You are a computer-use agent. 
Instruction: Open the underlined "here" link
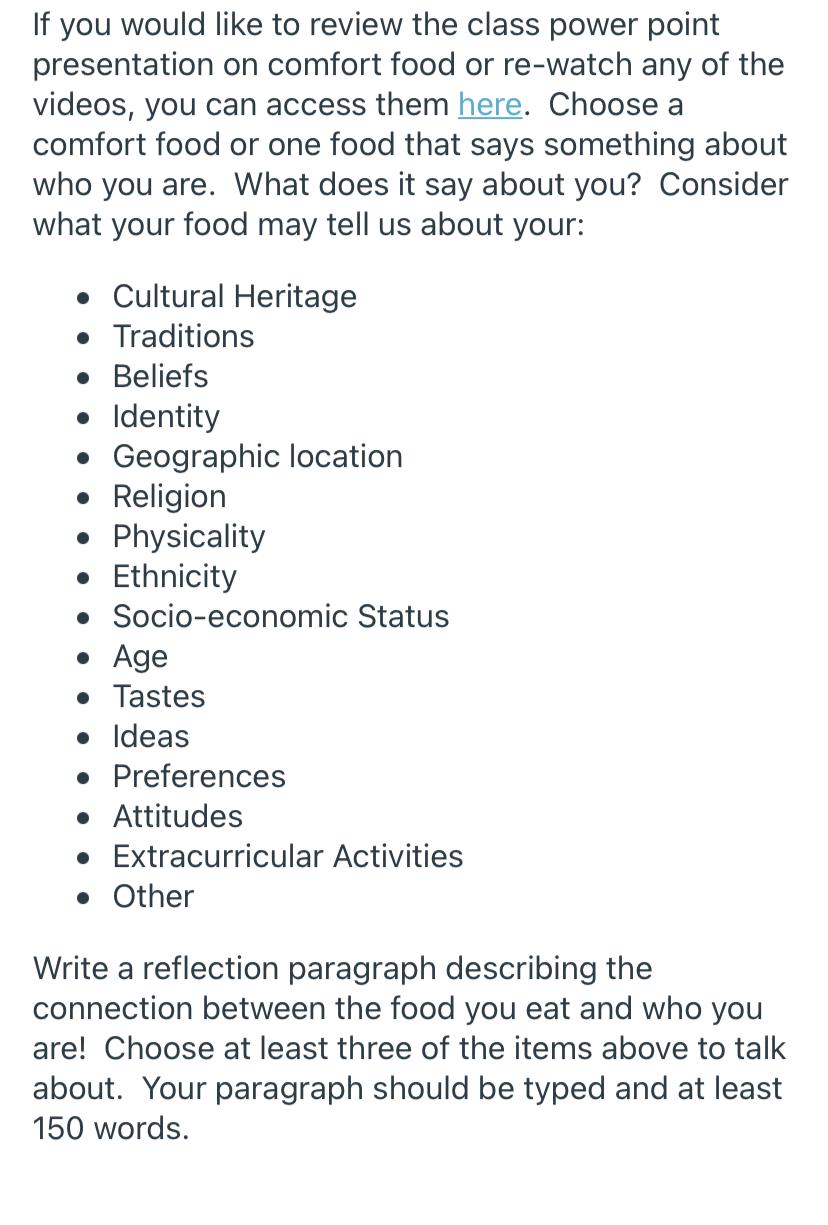[489, 105]
